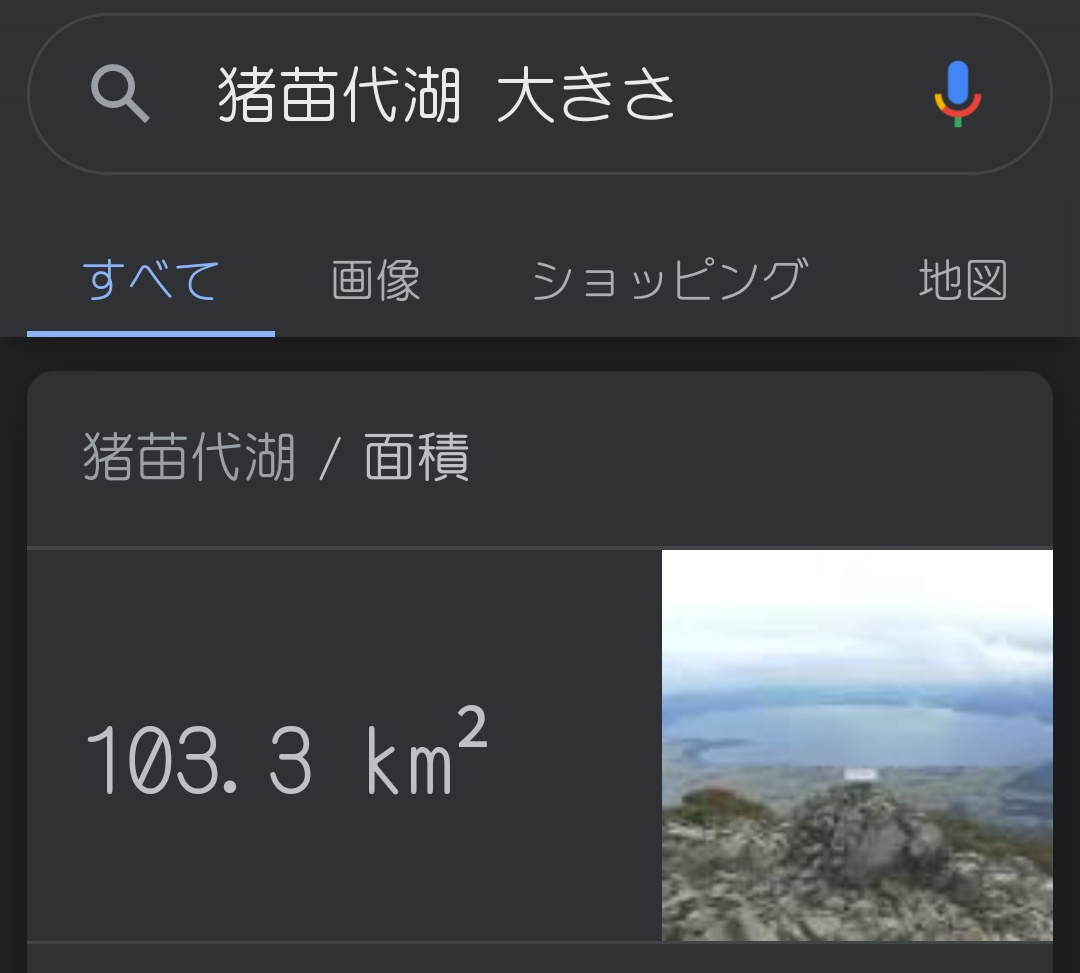Open the ショッピング tab
This screenshot has width=1080, height=973.
(669, 281)
